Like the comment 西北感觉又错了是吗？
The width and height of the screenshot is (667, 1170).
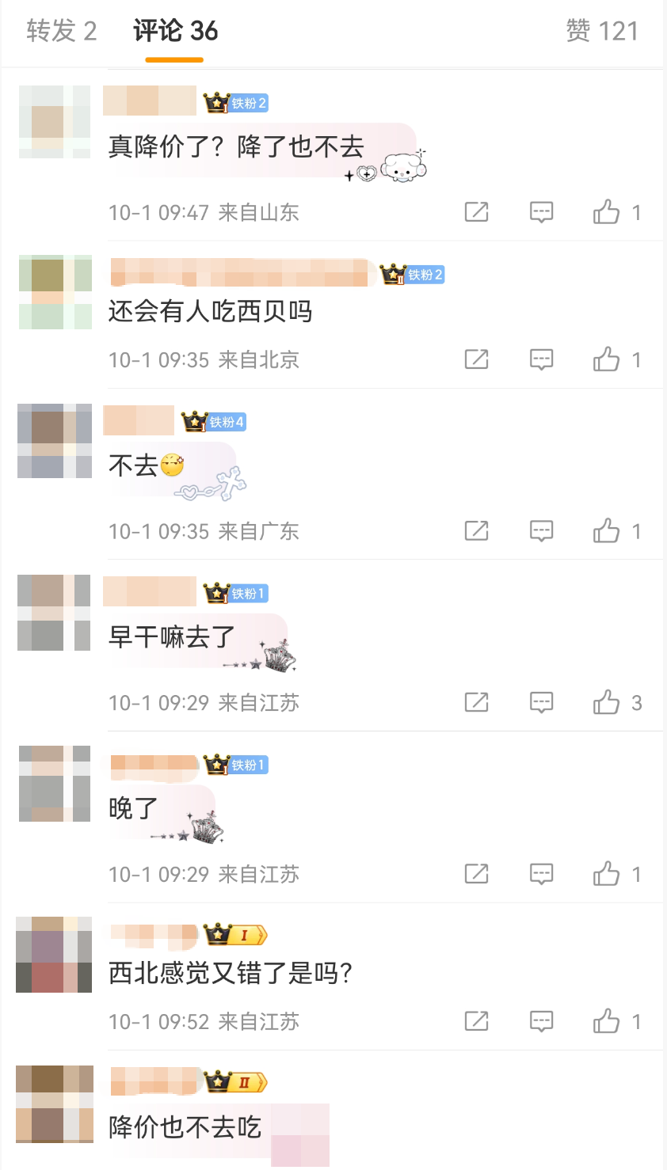(607, 1021)
